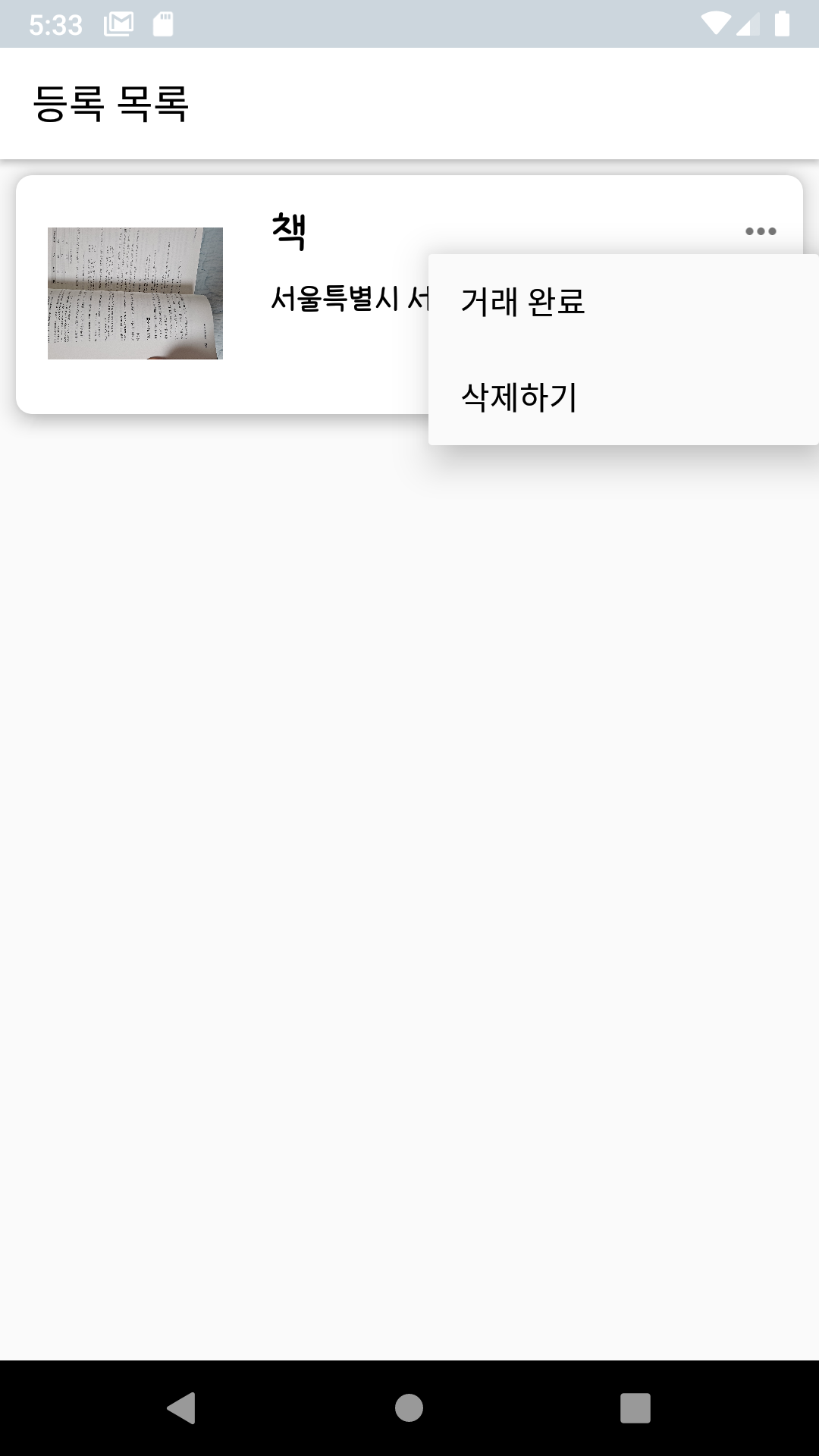This screenshot has height=1456, width=819.
Task: Tap the 5:33 clock in the status bar
Action: coord(53,23)
